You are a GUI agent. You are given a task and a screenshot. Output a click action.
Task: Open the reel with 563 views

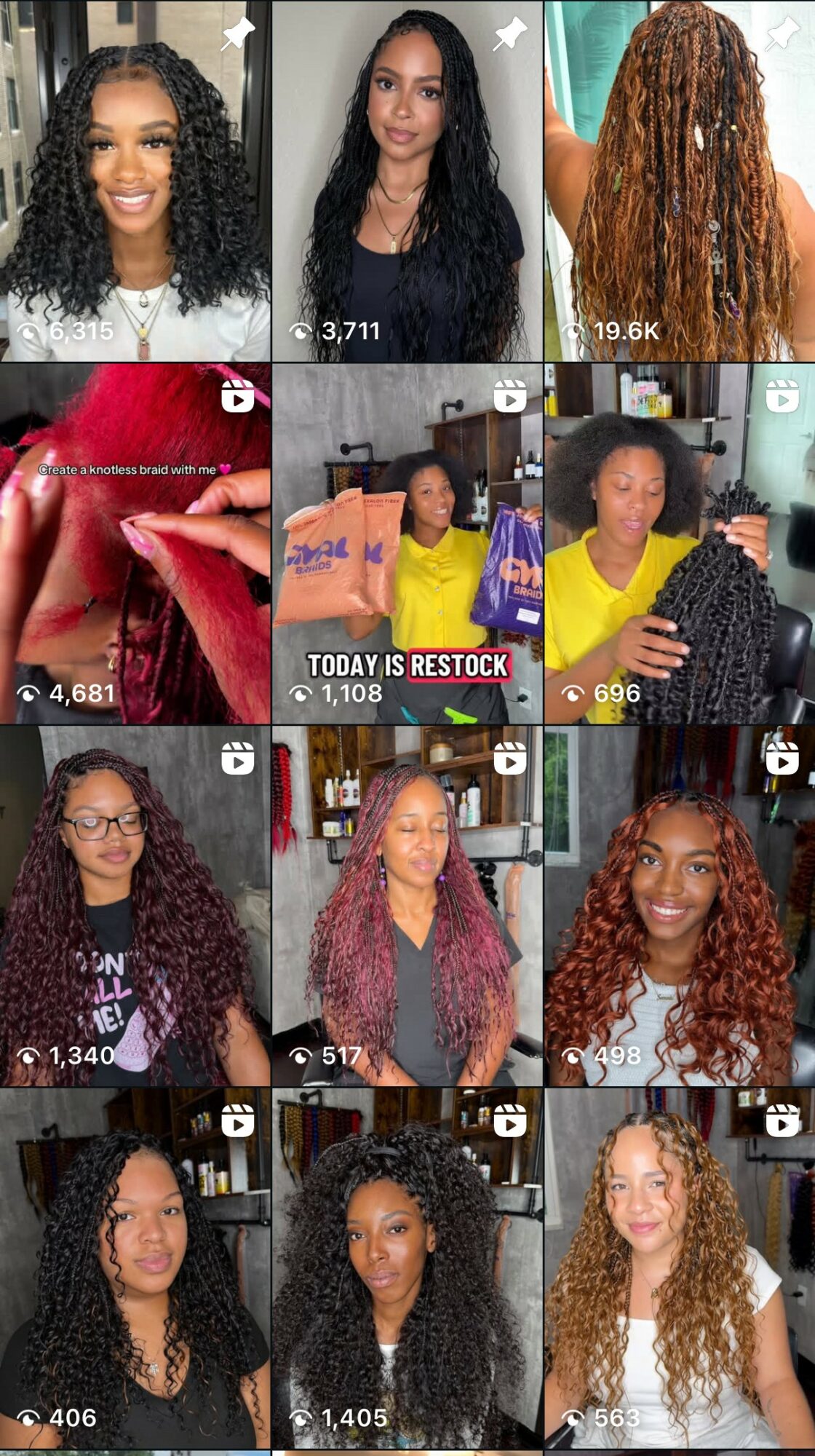click(680, 1268)
